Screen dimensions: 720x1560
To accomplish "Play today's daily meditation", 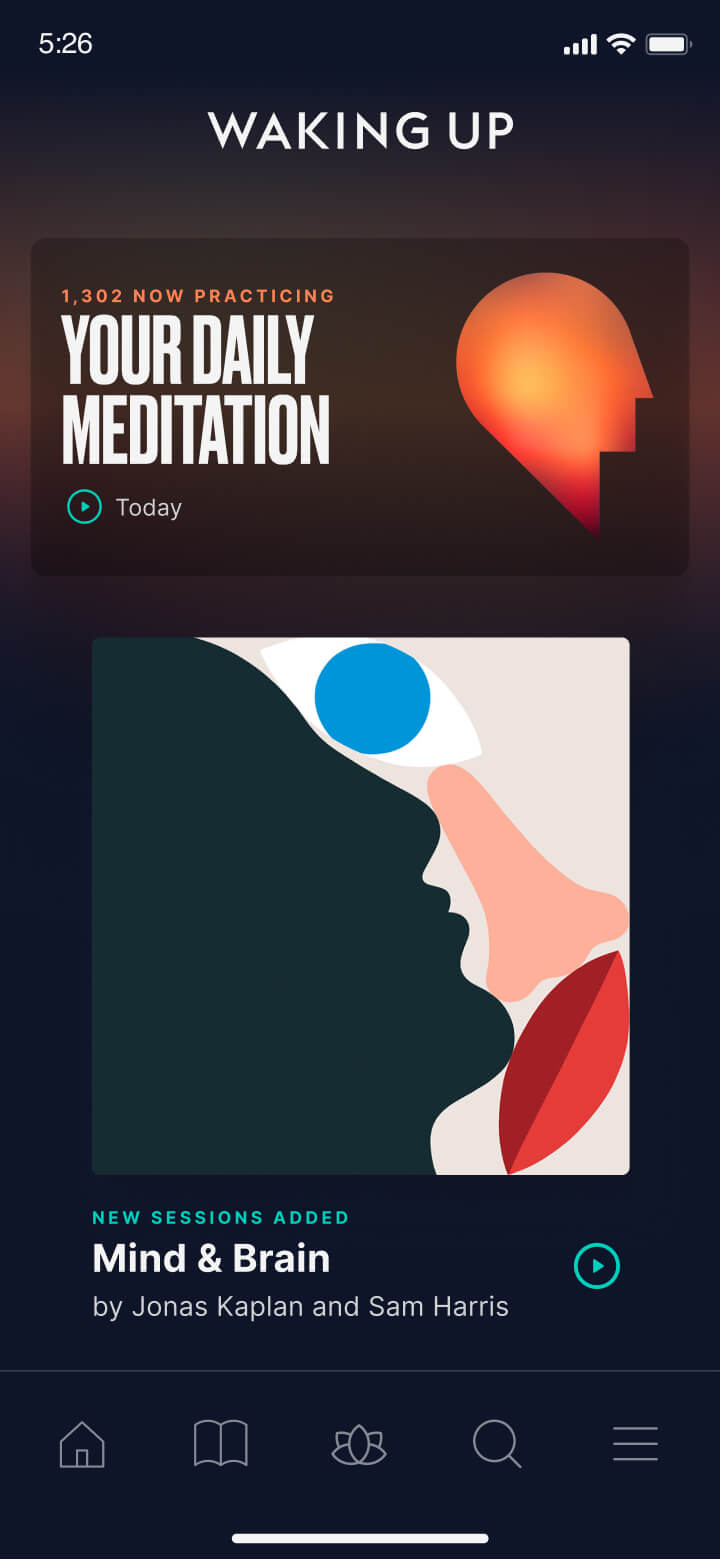I will coord(84,507).
